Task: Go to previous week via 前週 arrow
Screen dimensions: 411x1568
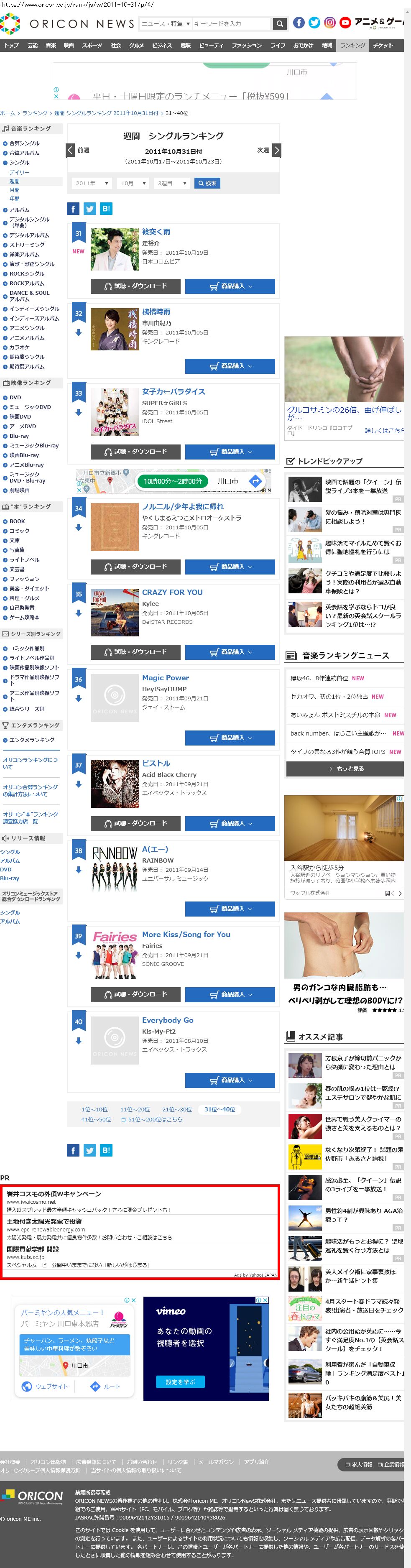Action: (x=71, y=150)
